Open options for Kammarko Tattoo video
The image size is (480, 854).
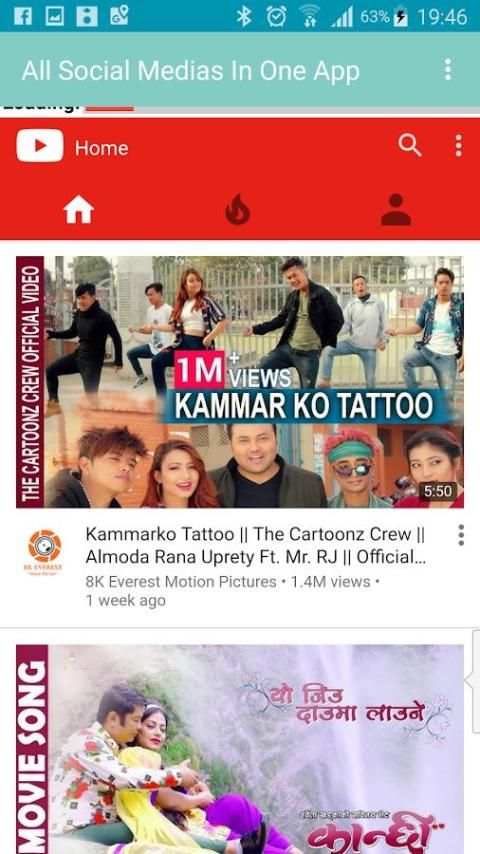(x=461, y=535)
